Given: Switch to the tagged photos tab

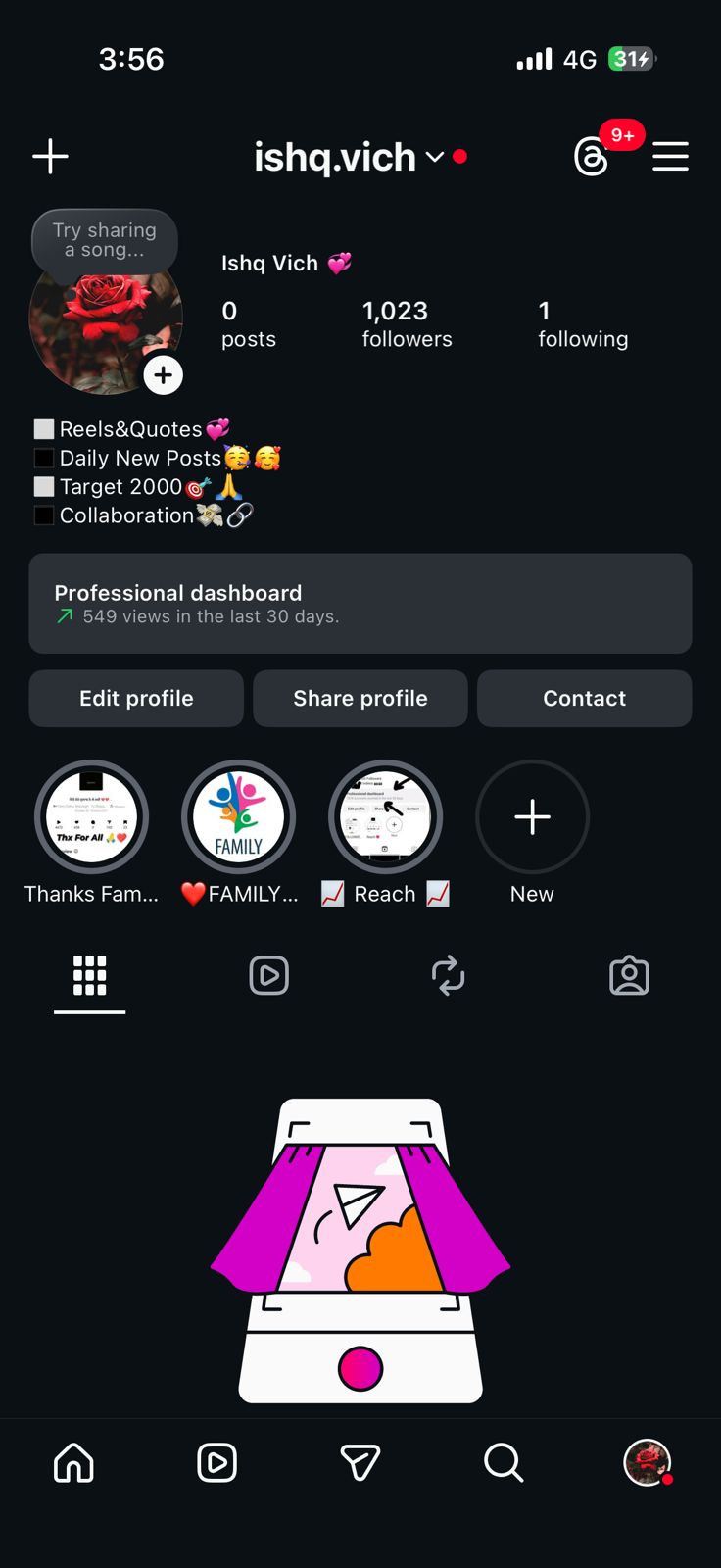Looking at the screenshot, I should pos(629,976).
